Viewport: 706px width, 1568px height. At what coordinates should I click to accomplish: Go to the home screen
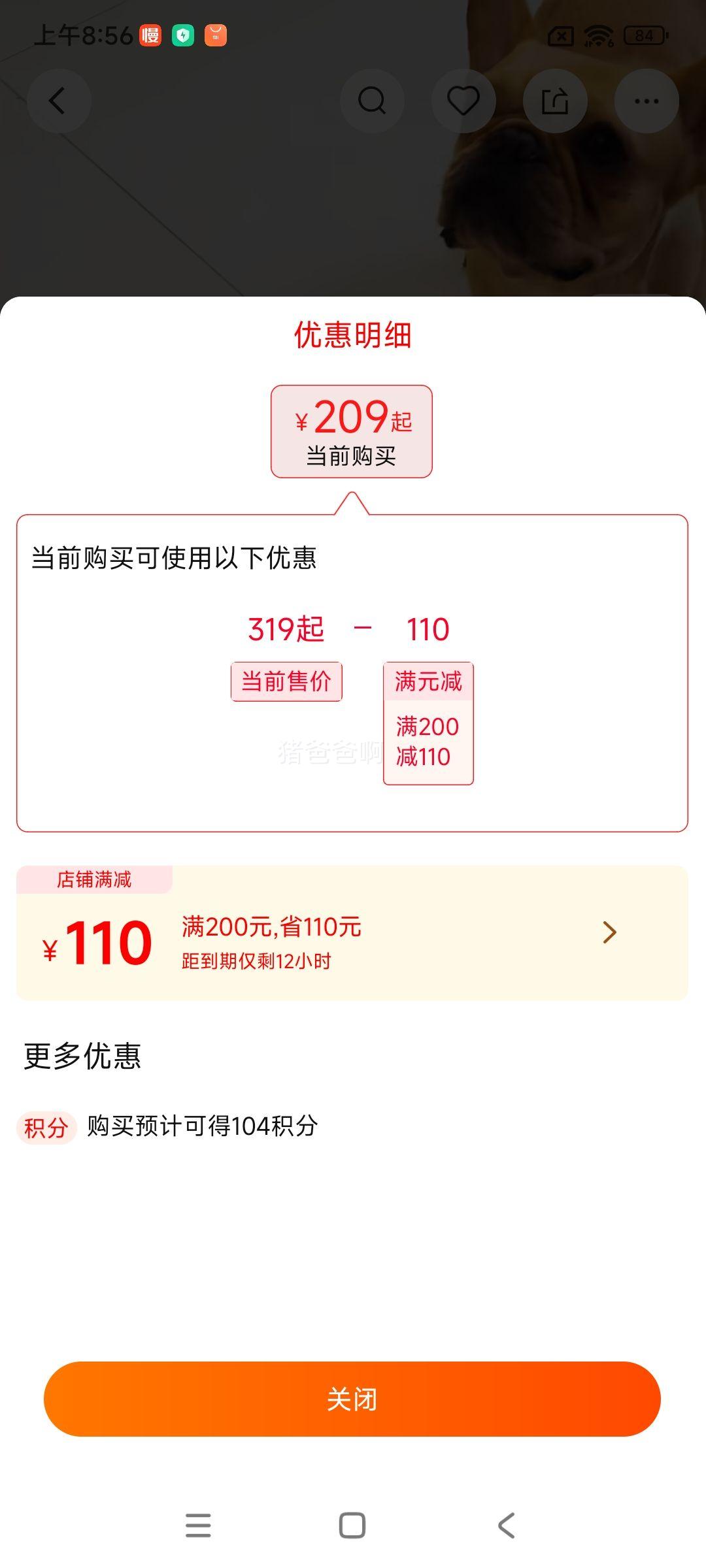[x=352, y=1526]
